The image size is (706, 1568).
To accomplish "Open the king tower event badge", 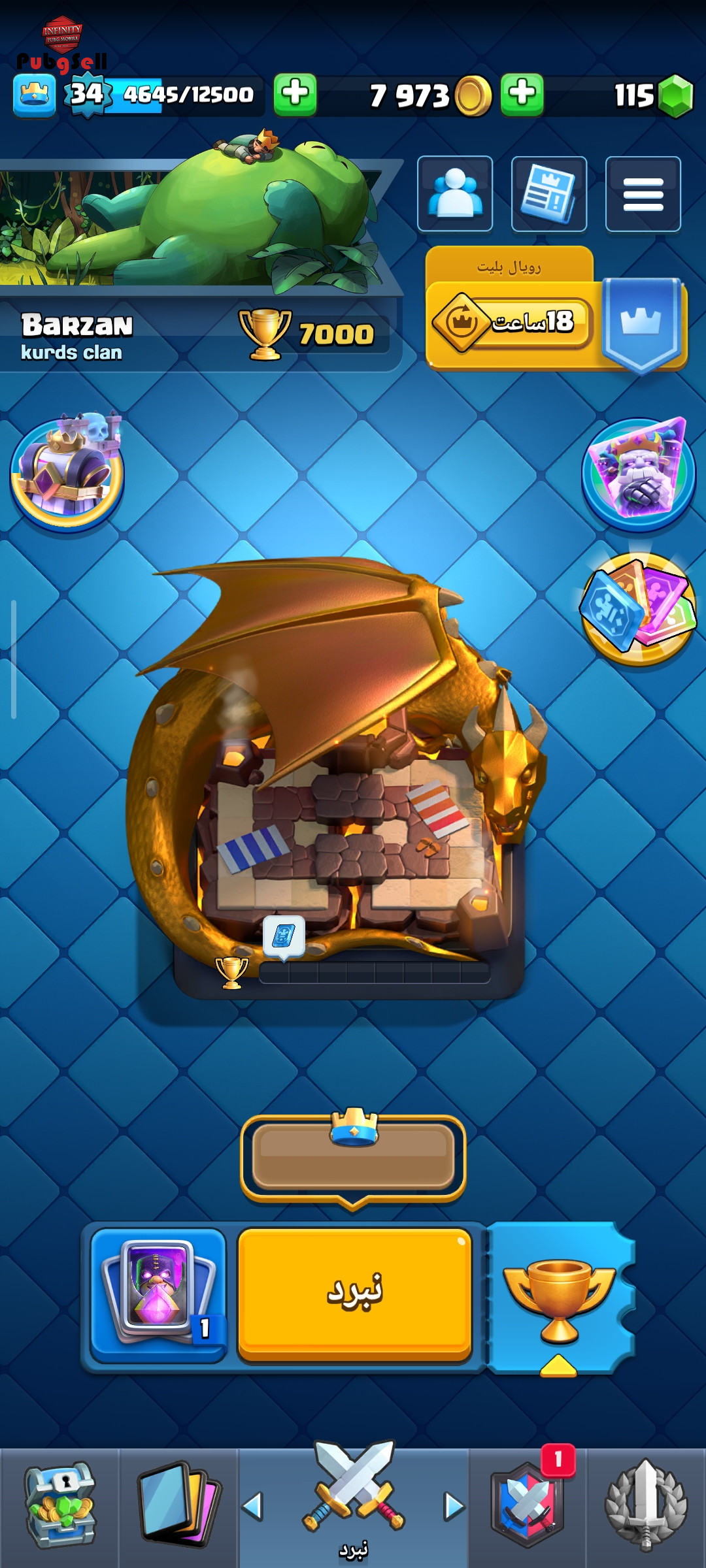I will (67, 472).
